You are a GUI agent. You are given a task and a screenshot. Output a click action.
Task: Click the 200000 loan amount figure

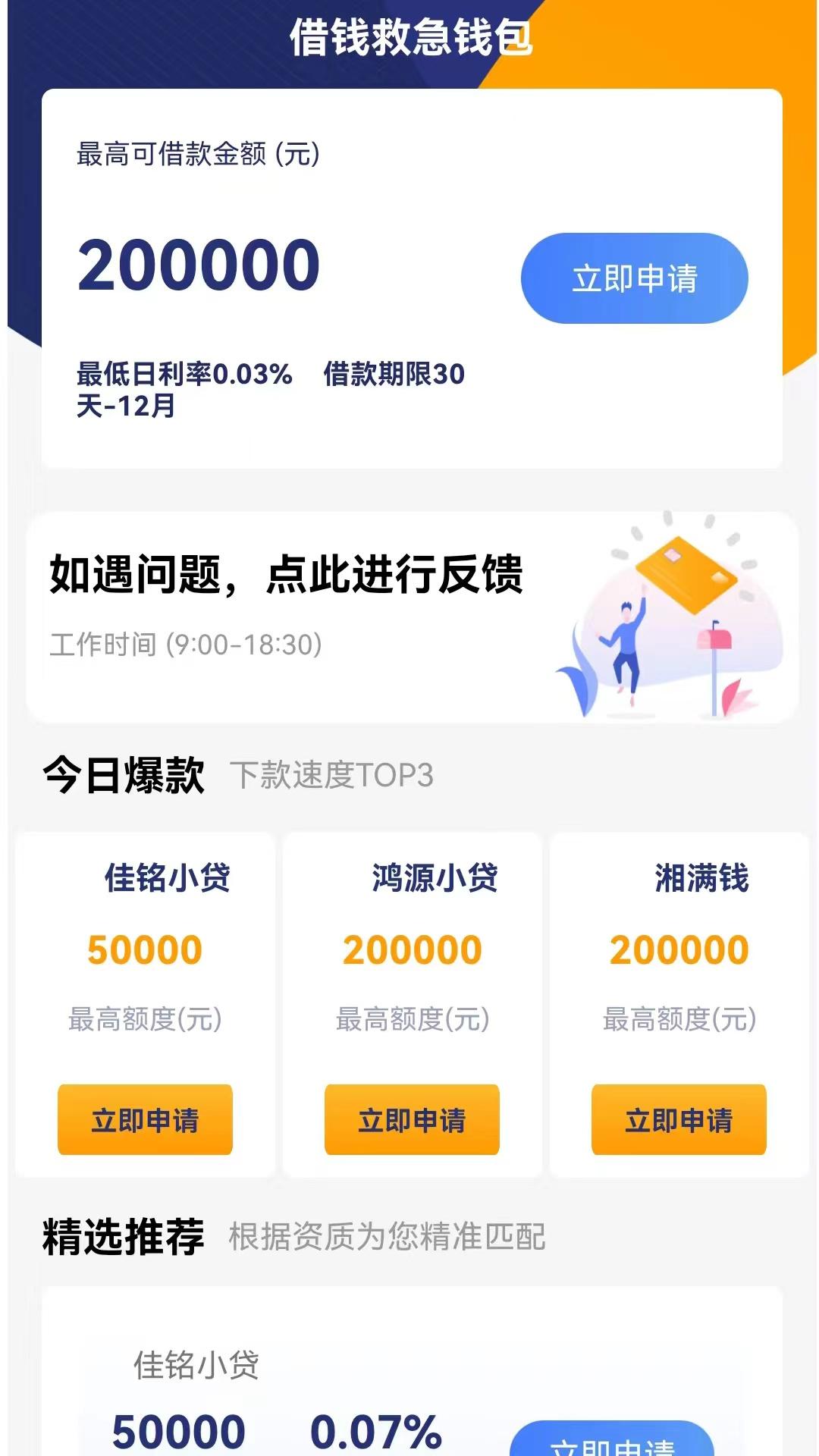[199, 264]
